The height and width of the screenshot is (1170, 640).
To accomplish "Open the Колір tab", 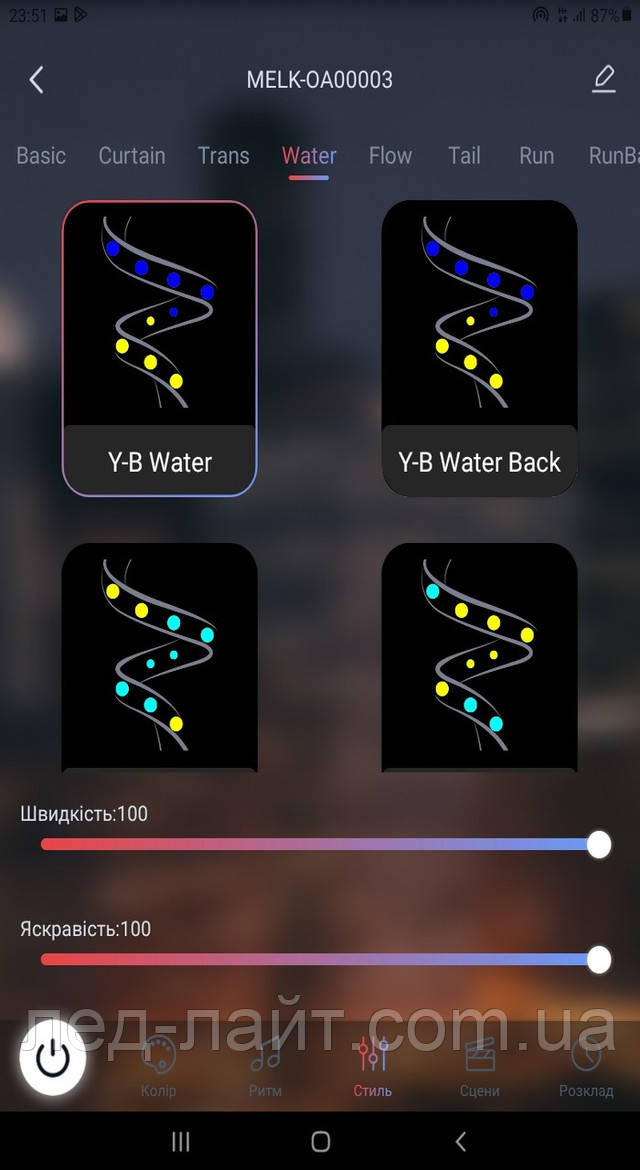I will (158, 1066).
